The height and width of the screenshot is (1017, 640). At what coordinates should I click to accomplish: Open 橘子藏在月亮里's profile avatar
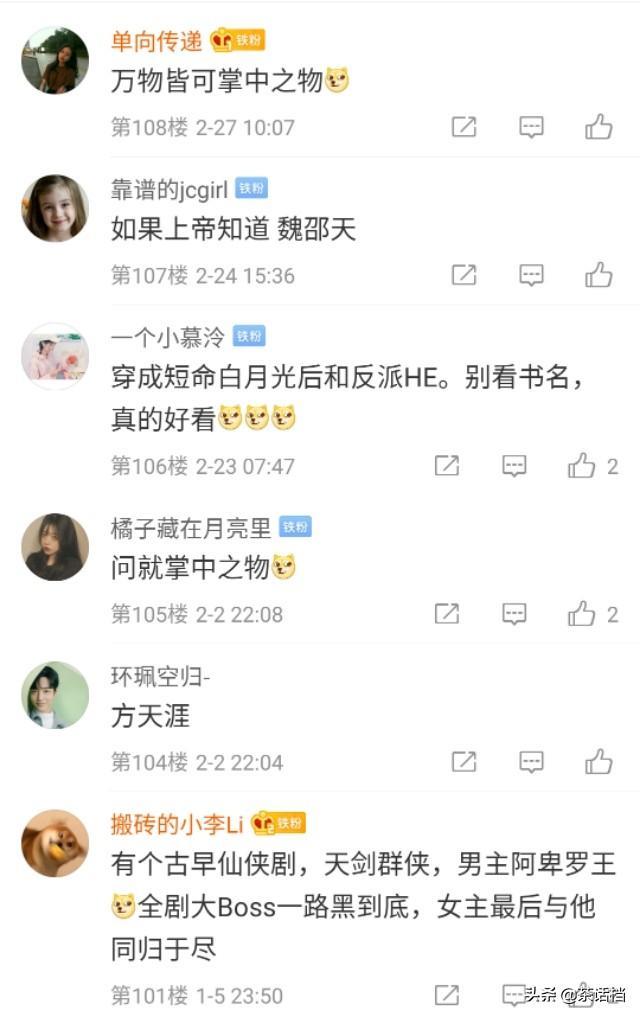[x=55, y=547]
